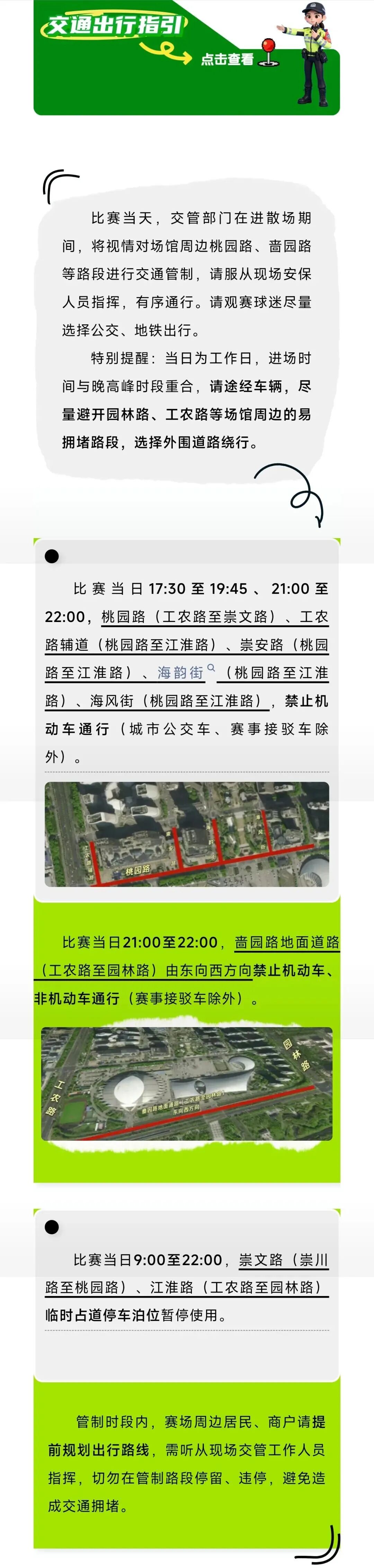View the 桃园路 traffic control map image
Viewport: 374px width, 1568px height.
187,834
